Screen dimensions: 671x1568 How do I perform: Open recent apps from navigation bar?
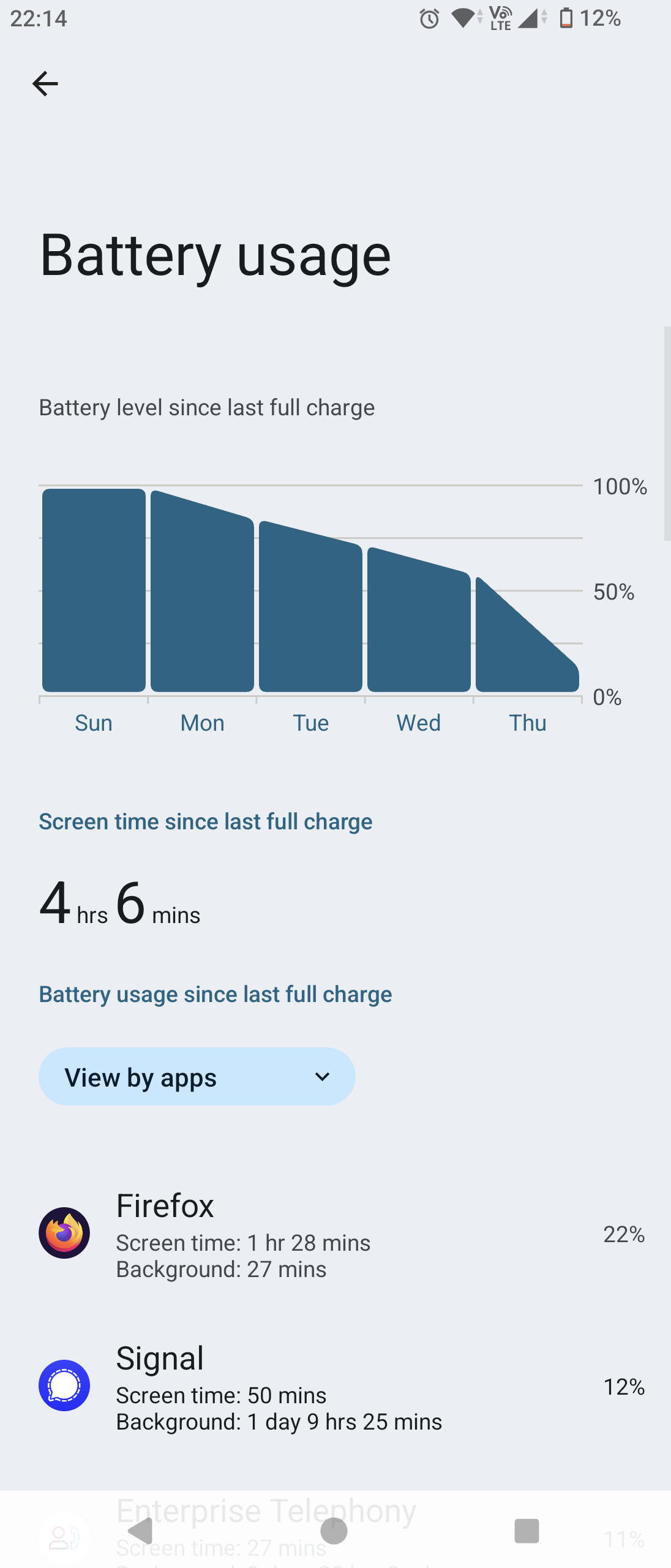[x=527, y=1531]
